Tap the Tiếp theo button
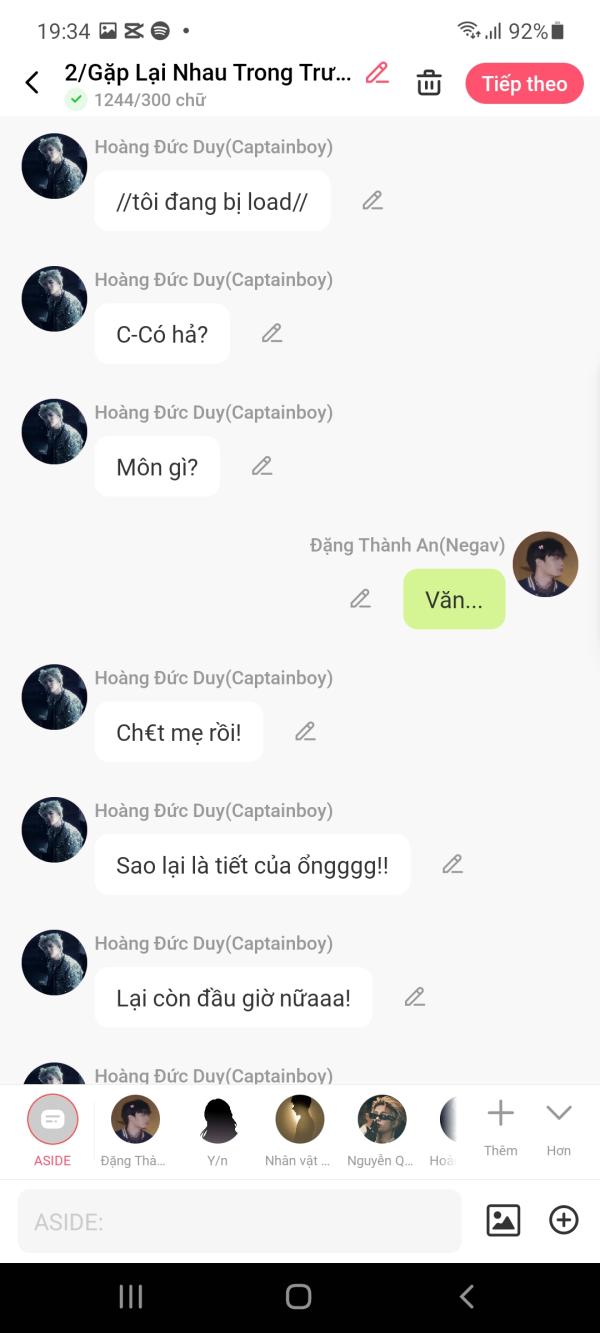This screenshot has height=1333, width=600. tap(524, 84)
